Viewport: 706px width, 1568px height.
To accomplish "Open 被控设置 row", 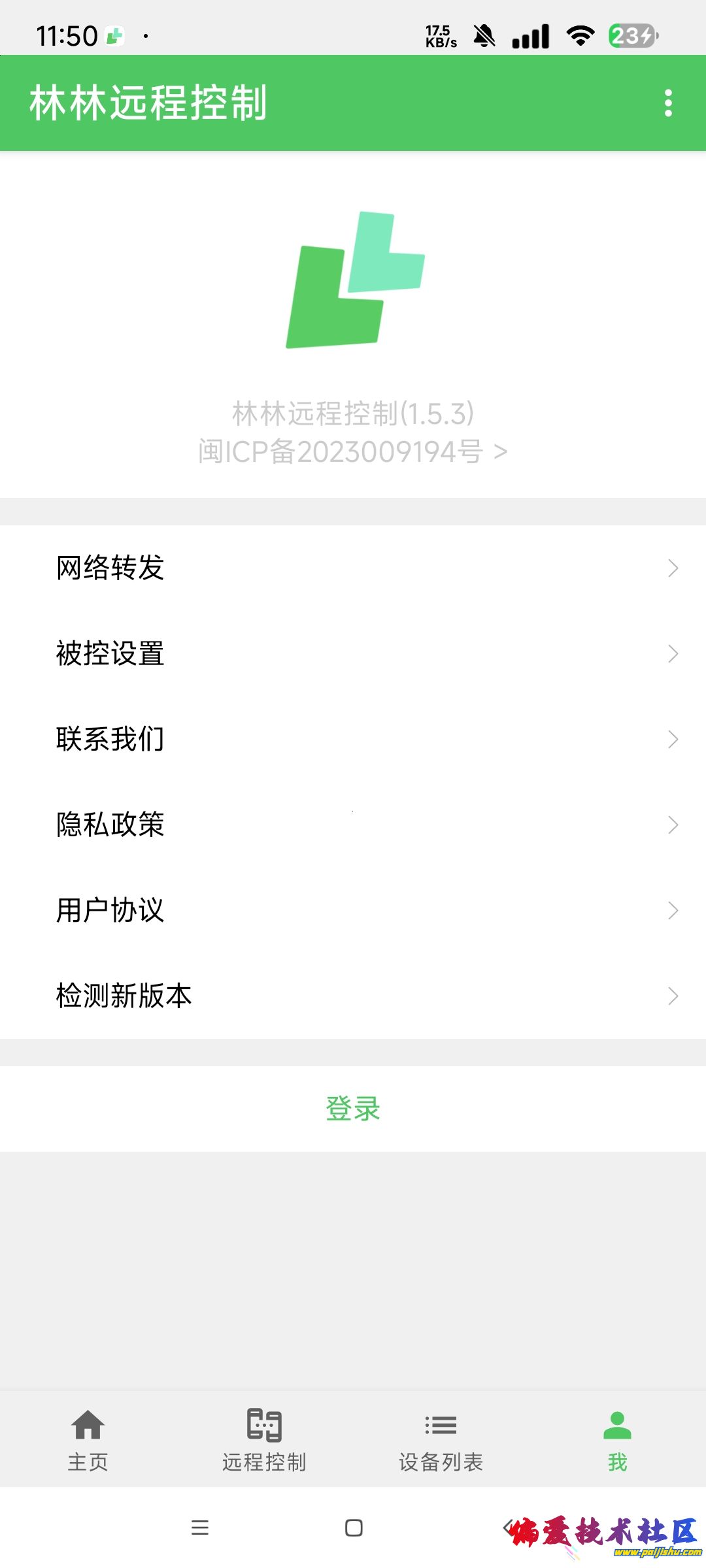I will (x=353, y=653).
